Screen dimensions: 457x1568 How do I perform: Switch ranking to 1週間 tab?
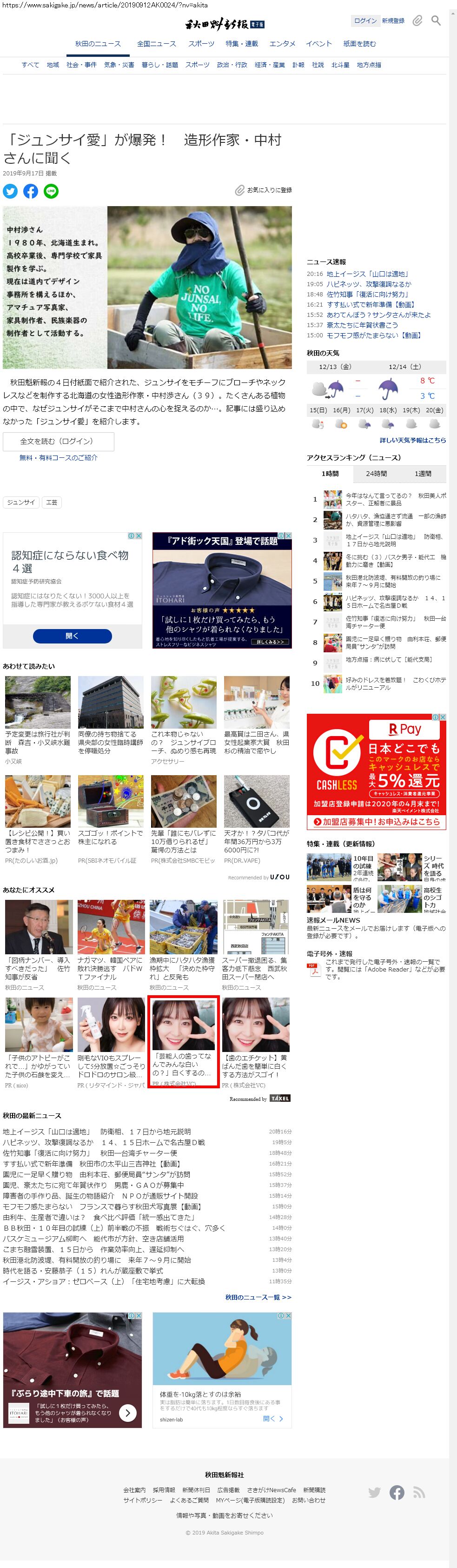tap(423, 474)
